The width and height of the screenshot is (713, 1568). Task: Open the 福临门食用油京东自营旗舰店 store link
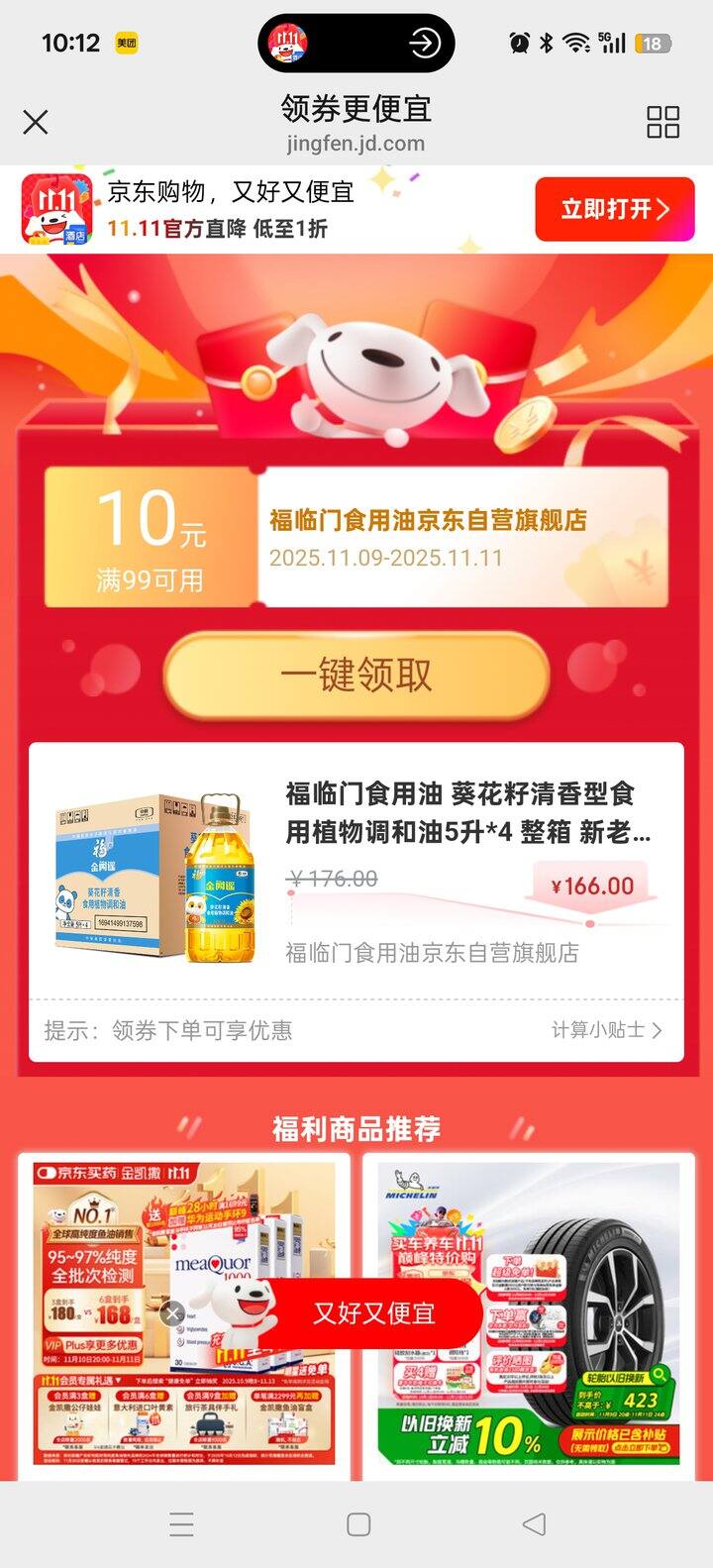[433, 953]
